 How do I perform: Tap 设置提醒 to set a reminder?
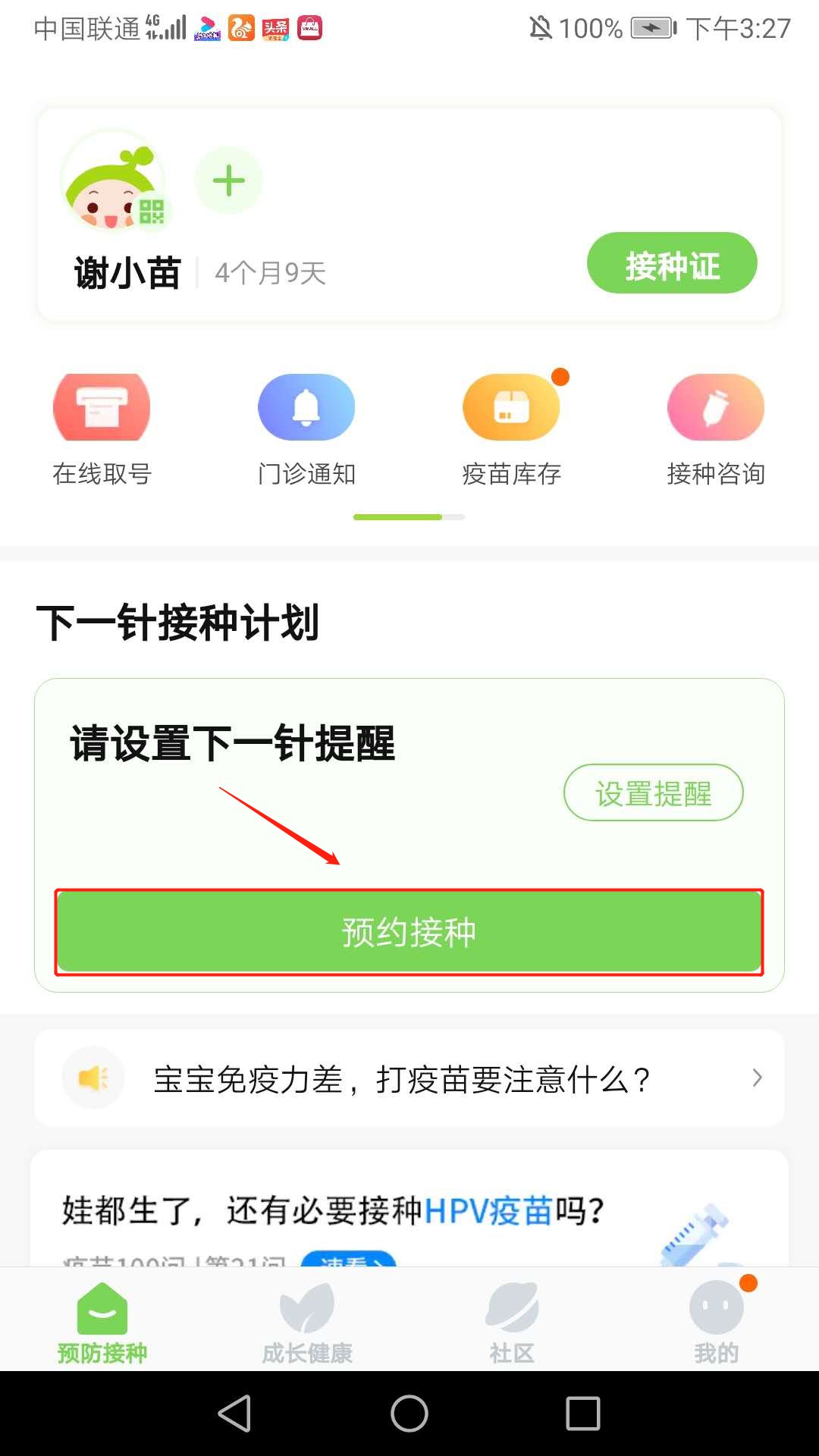[653, 792]
